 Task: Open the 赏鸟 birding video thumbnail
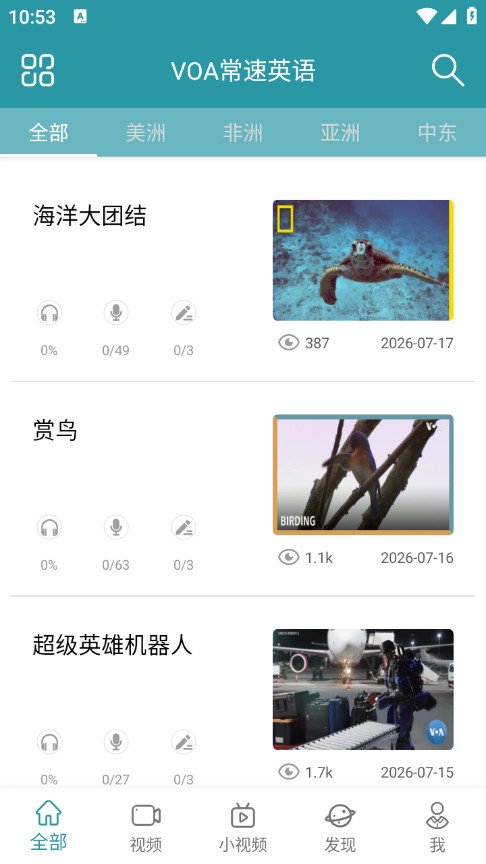363,474
